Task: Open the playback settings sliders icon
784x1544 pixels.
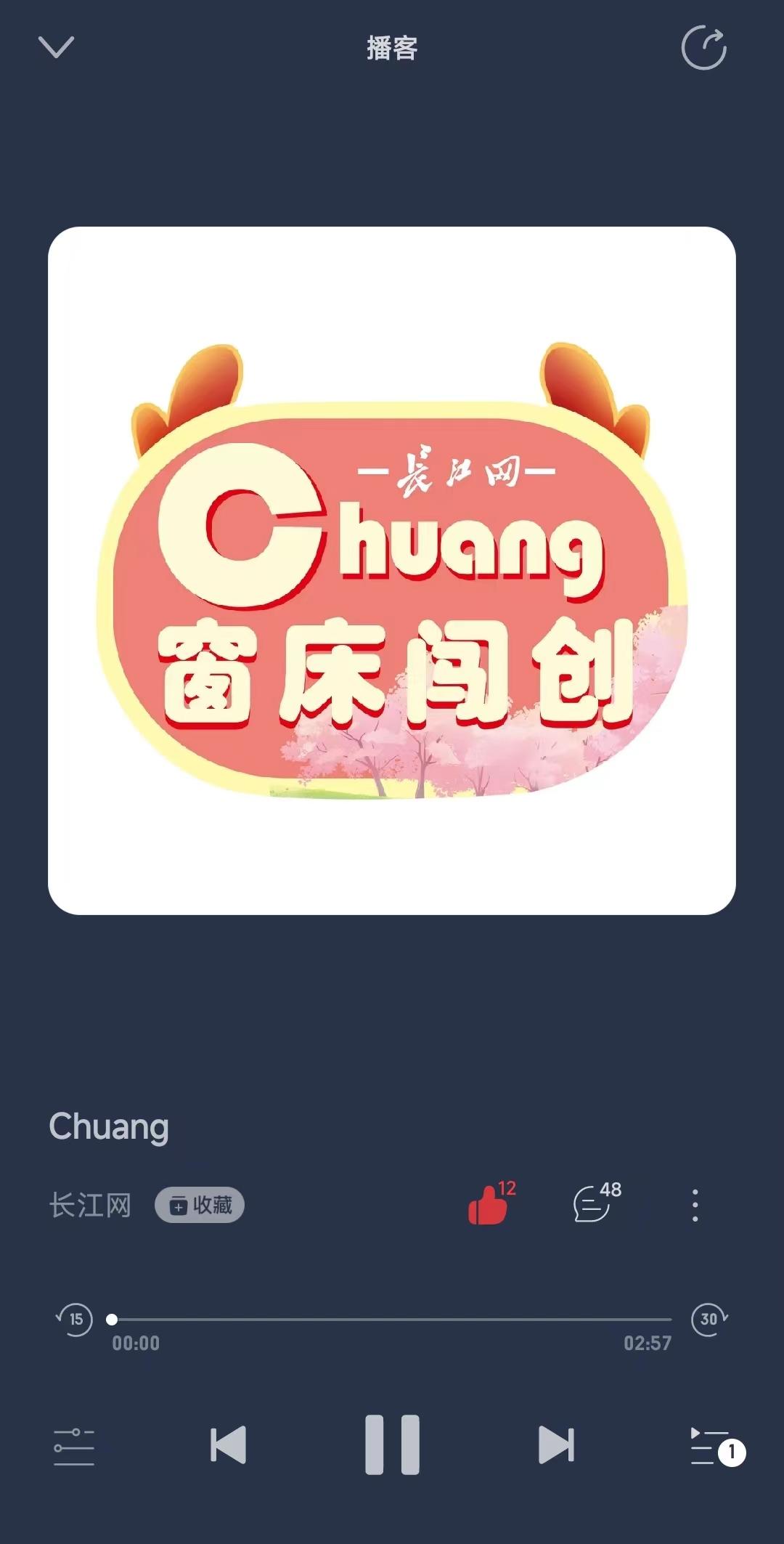Action: tap(74, 1446)
